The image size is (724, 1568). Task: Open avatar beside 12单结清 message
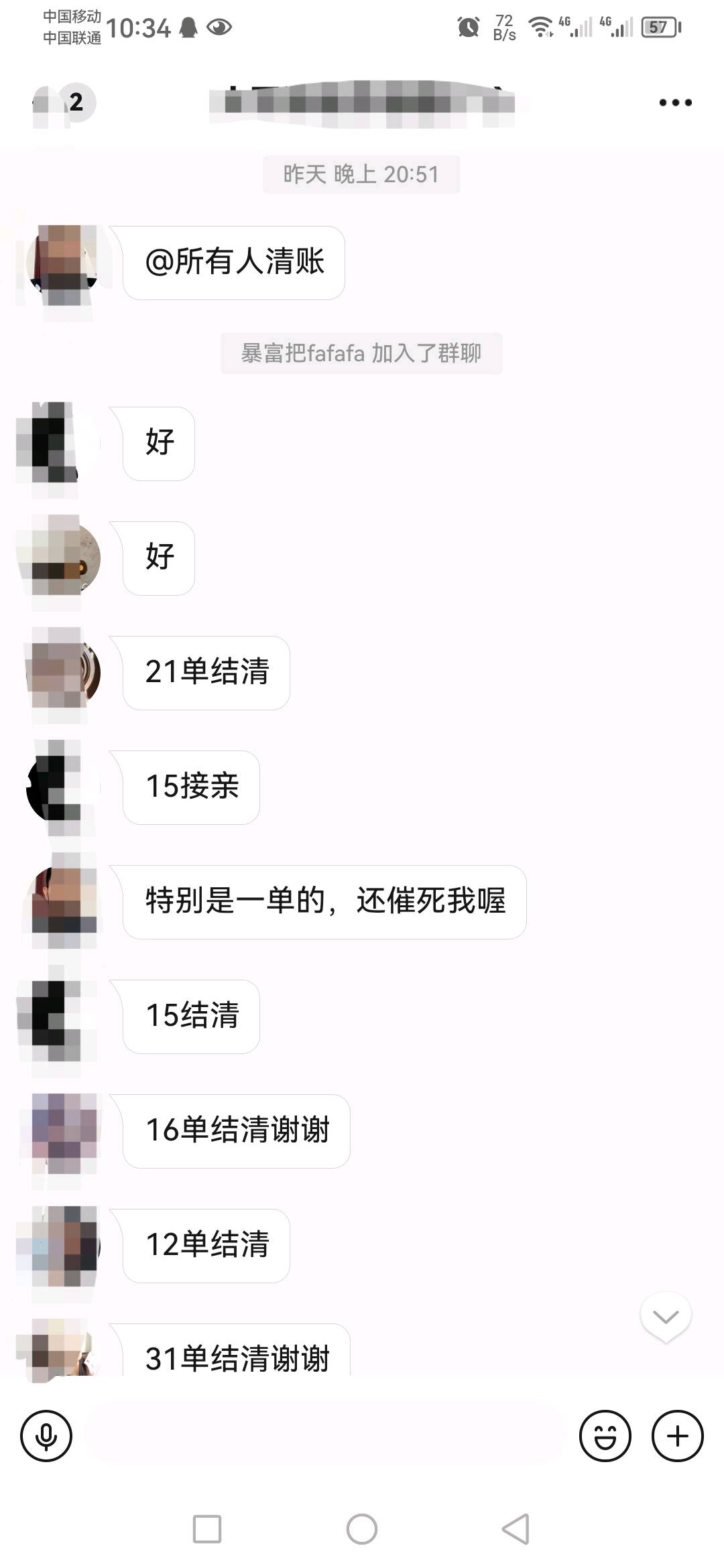pos(63,1246)
